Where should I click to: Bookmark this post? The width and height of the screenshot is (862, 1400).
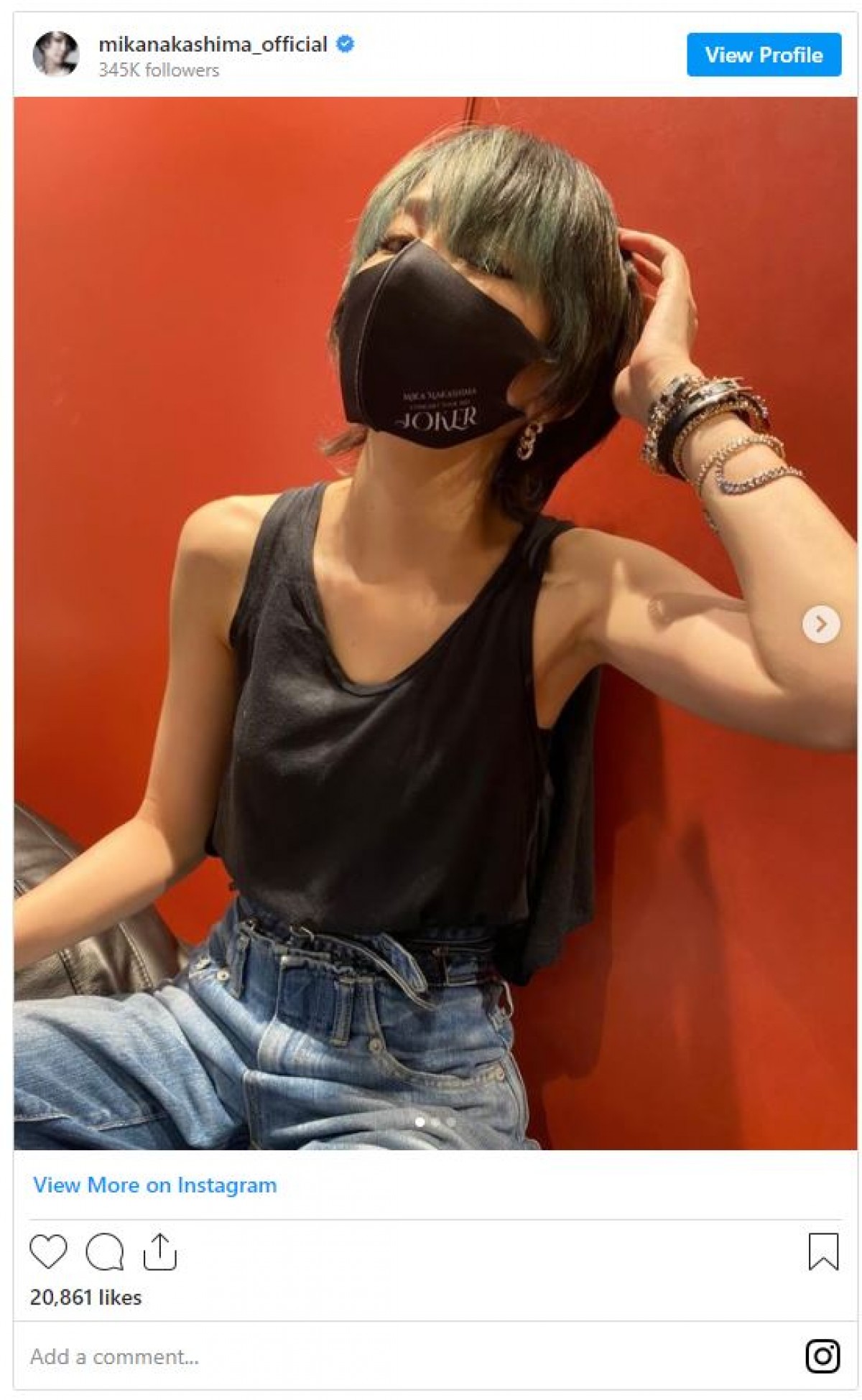click(822, 1251)
